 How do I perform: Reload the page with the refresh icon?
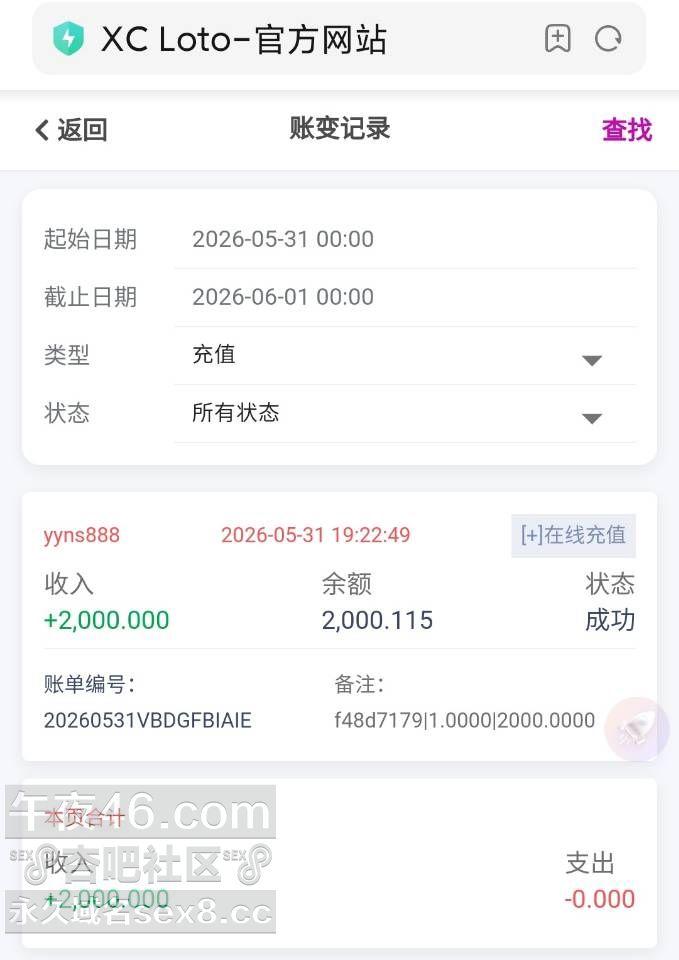pos(608,39)
